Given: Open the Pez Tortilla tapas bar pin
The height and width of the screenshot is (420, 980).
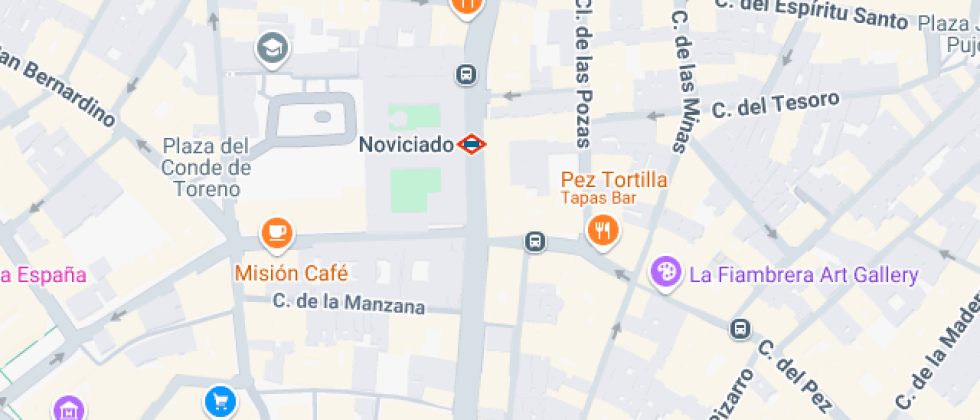Looking at the screenshot, I should tap(603, 233).
